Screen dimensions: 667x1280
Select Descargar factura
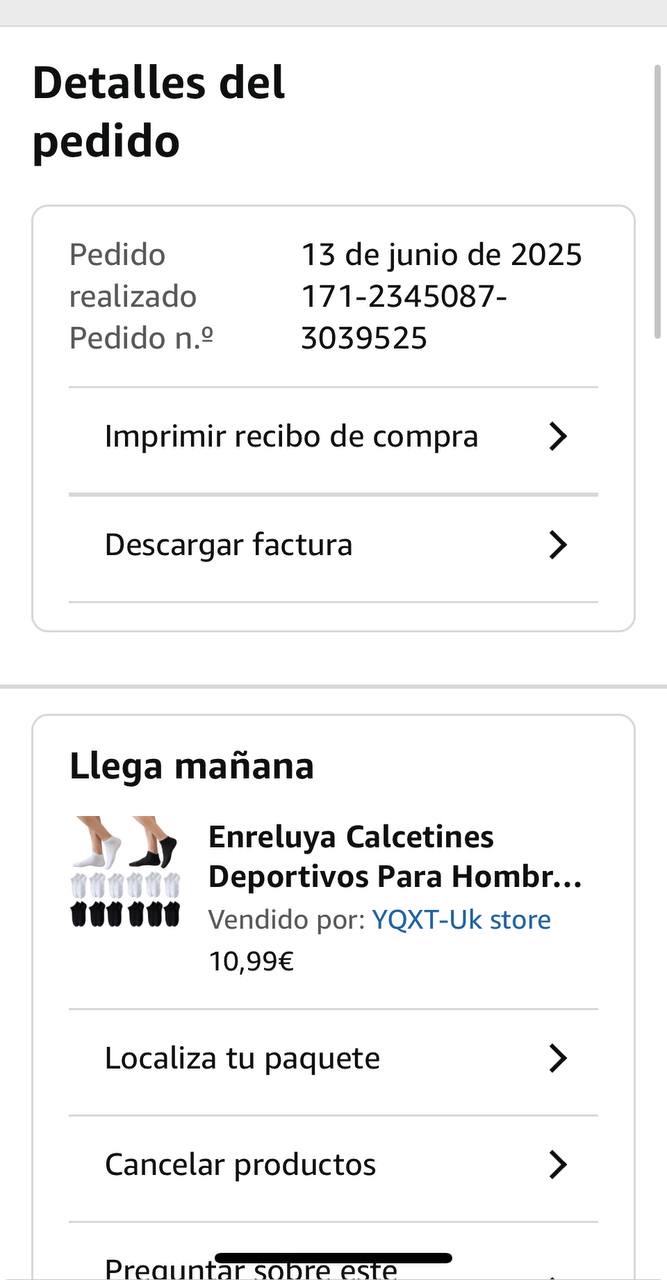pos(333,545)
